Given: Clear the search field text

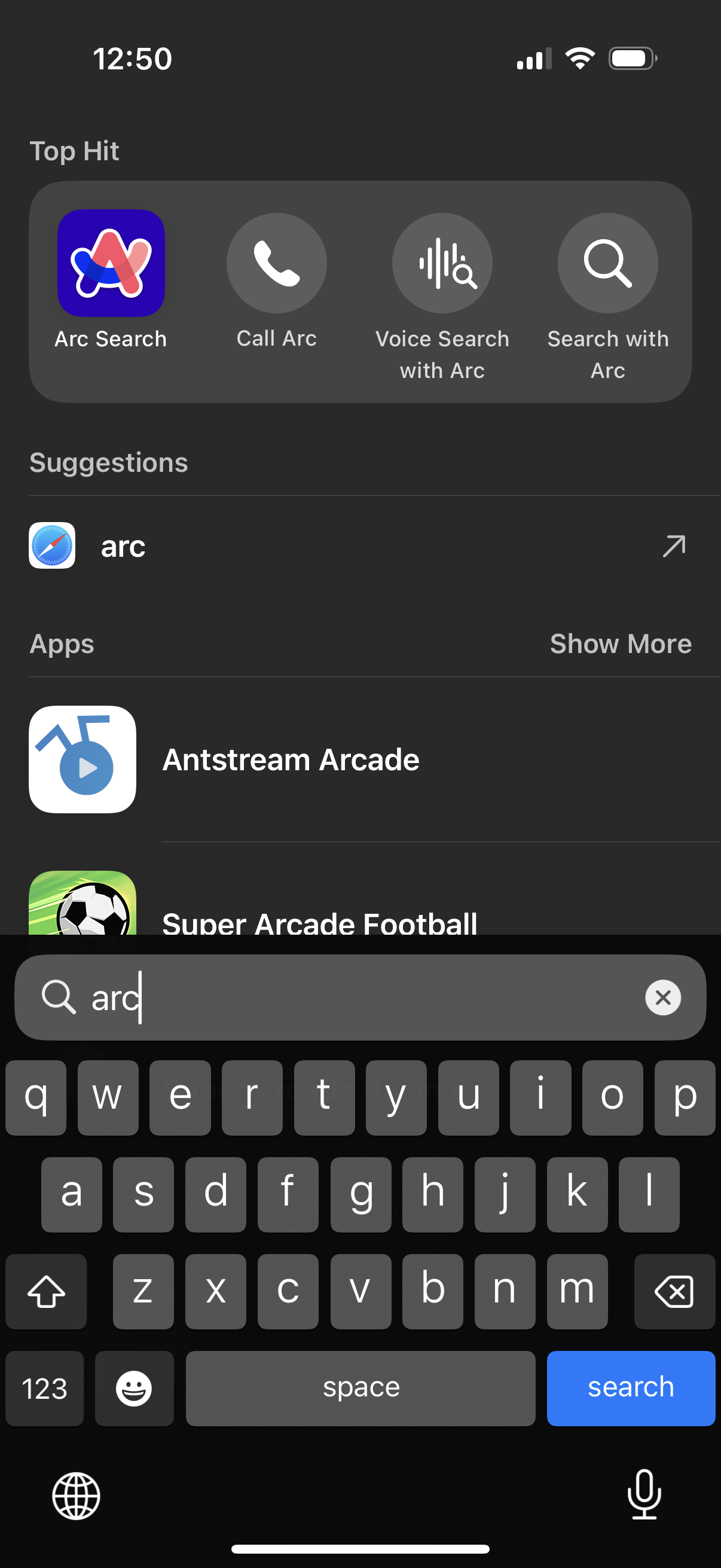Looking at the screenshot, I should coord(662,997).
